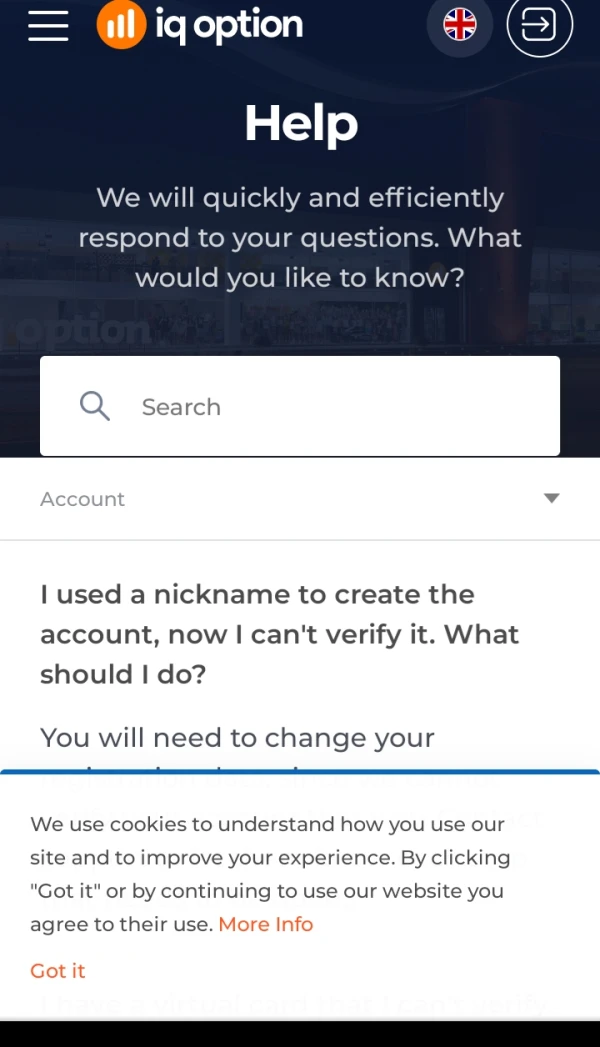This screenshot has width=600, height=1047.
Task: Dismiss cookie banner with Got it
Action: point(58,971)
